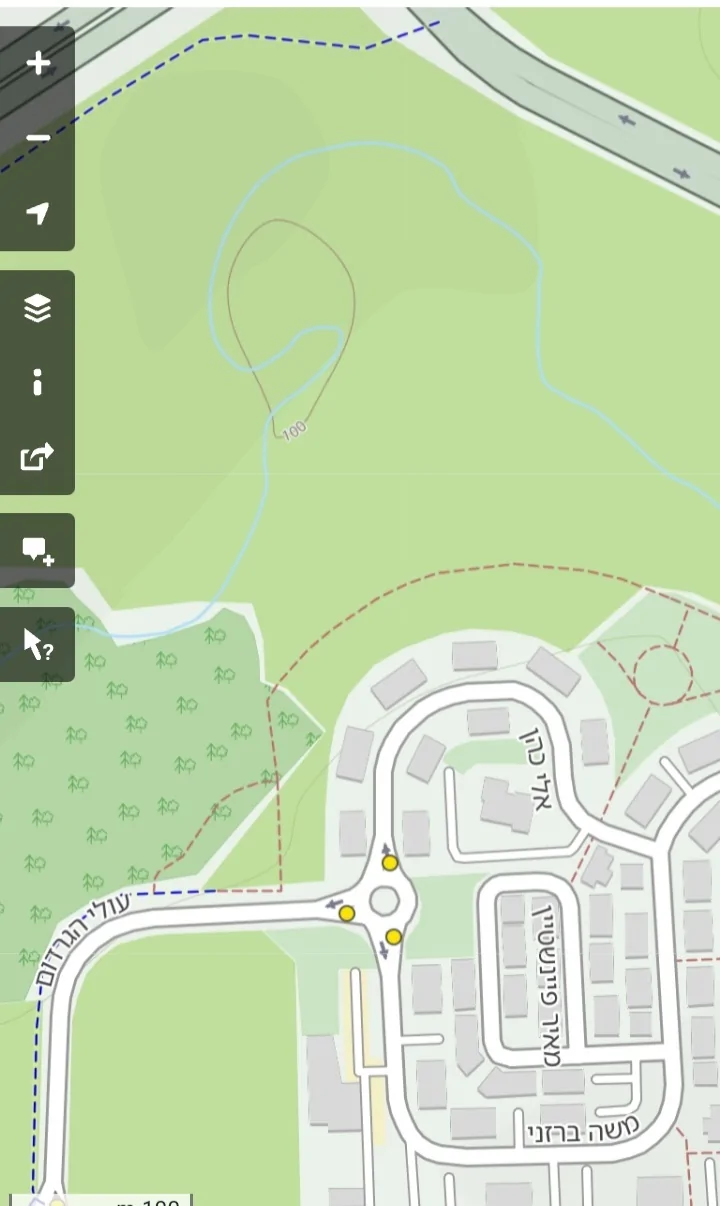This screenshot has width=720, height=1206.
Task: Show my current location
Action: tap(37, 213)
